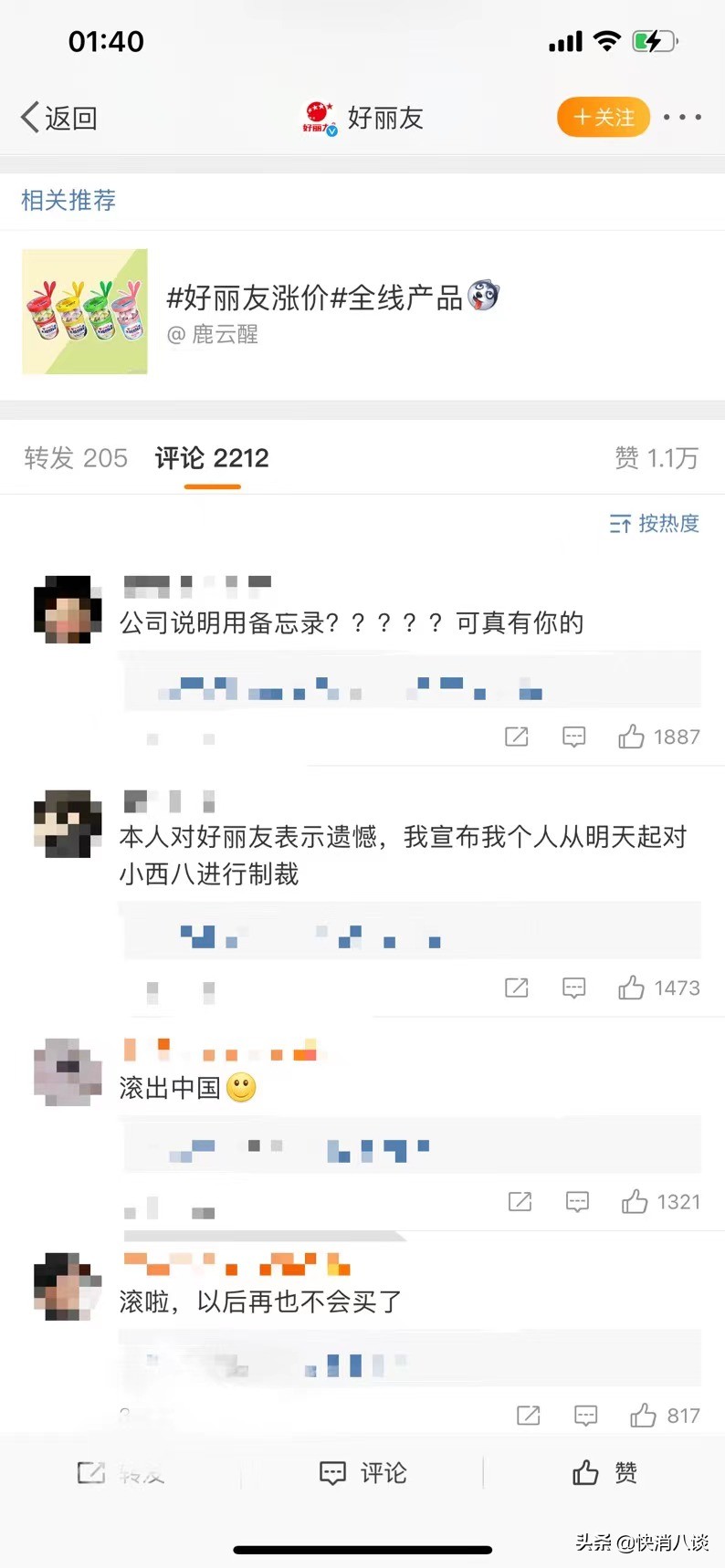This screenshot has height=1568, width=725.
Task: Switch to the 转发 205 tab
Action: click(76, 458)
